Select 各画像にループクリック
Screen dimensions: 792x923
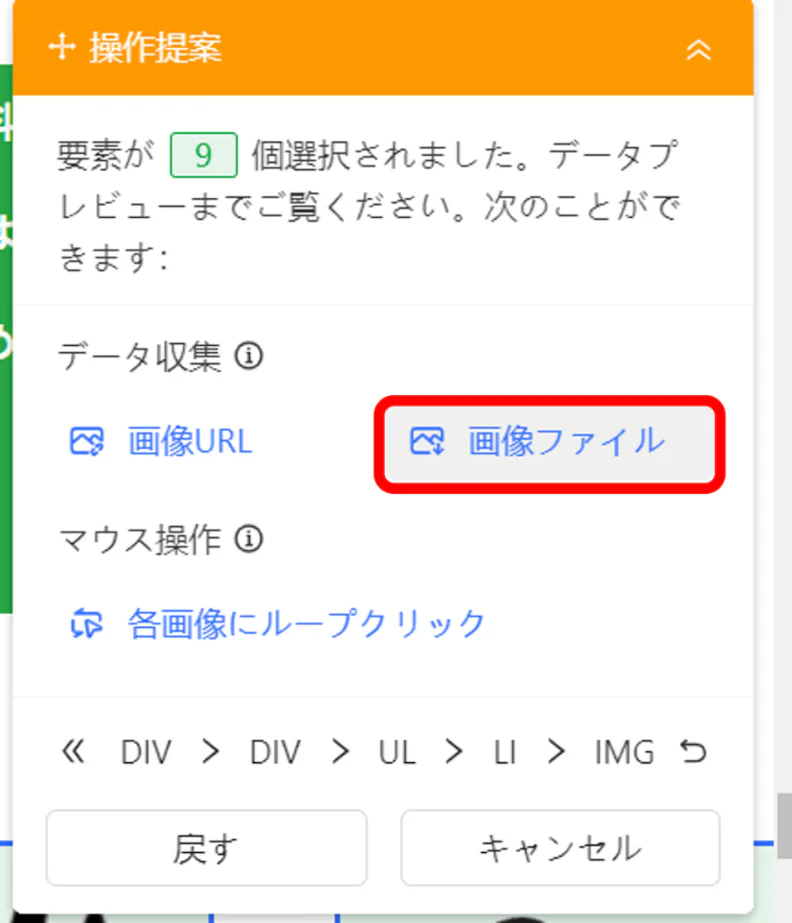pos(277,623)
